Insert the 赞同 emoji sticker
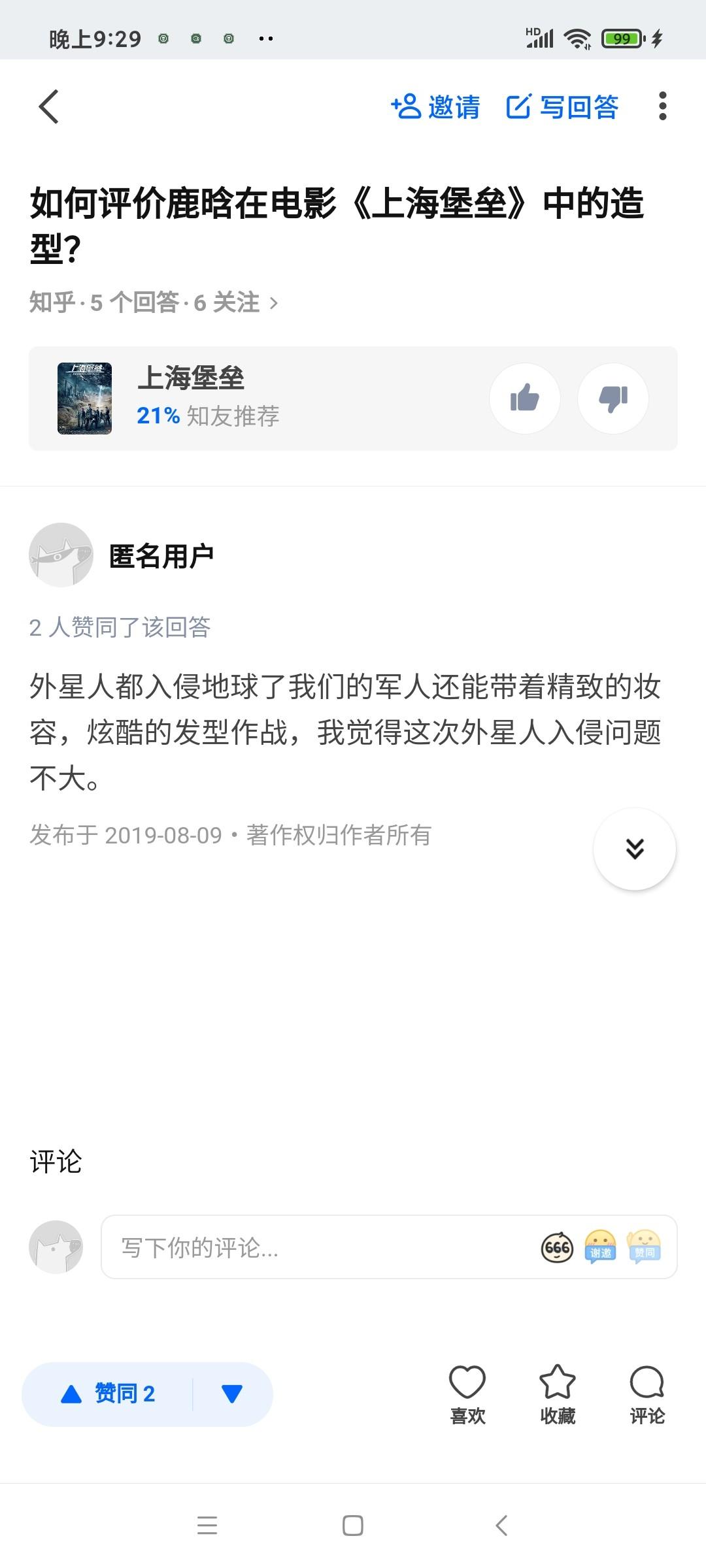 coord(644,1247)
